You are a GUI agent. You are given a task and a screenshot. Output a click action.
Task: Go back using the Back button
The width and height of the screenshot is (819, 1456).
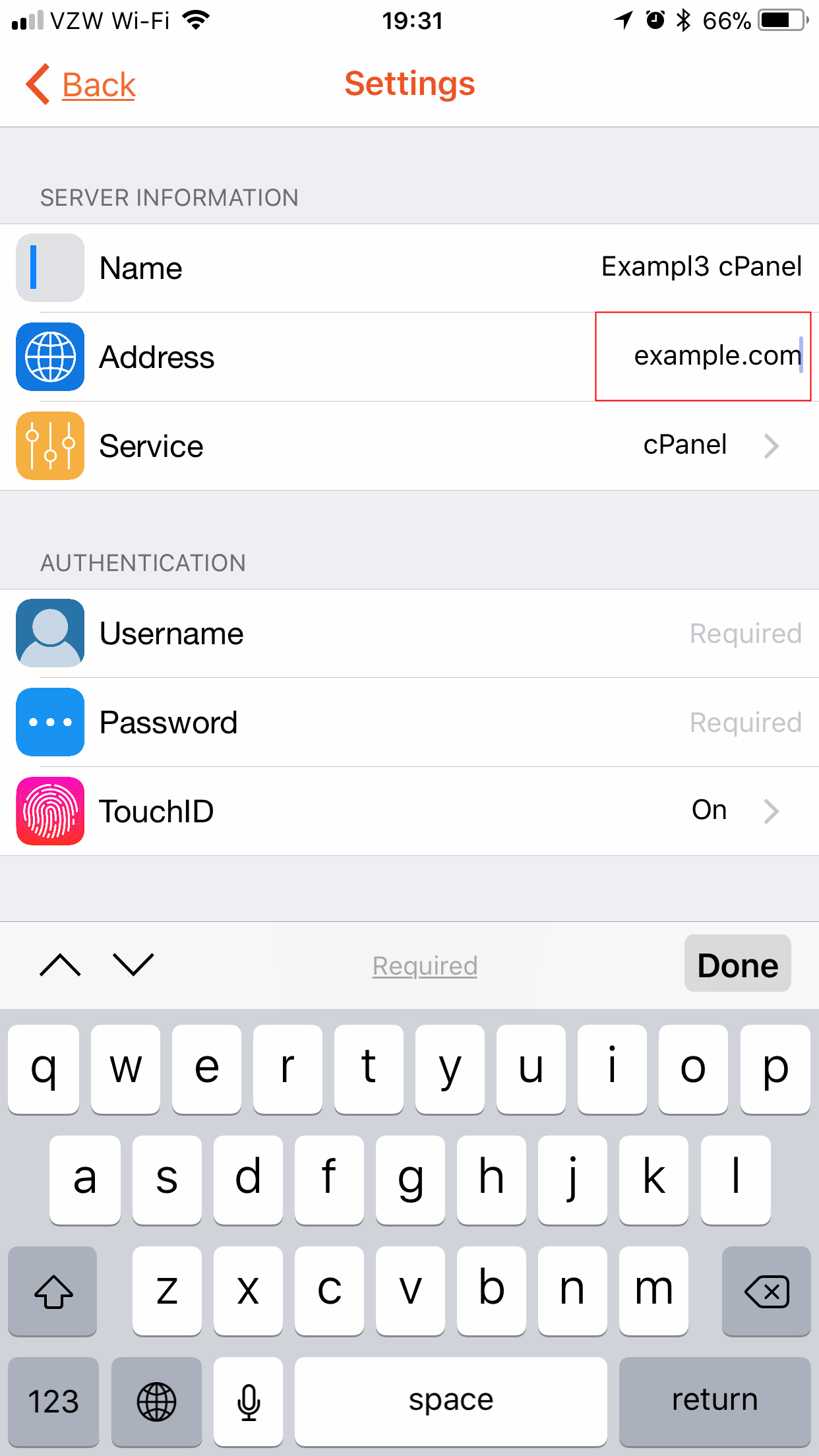pos(82,84)
